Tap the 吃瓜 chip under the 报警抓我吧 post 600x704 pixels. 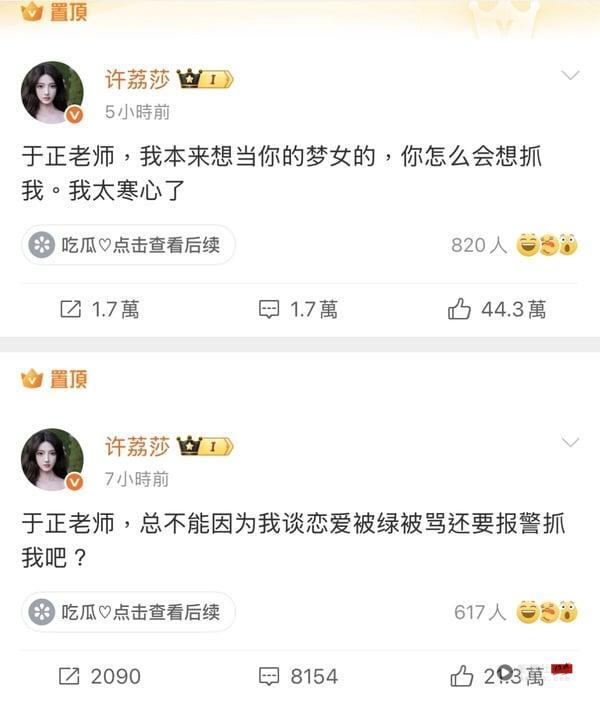[x=128, y=612]
